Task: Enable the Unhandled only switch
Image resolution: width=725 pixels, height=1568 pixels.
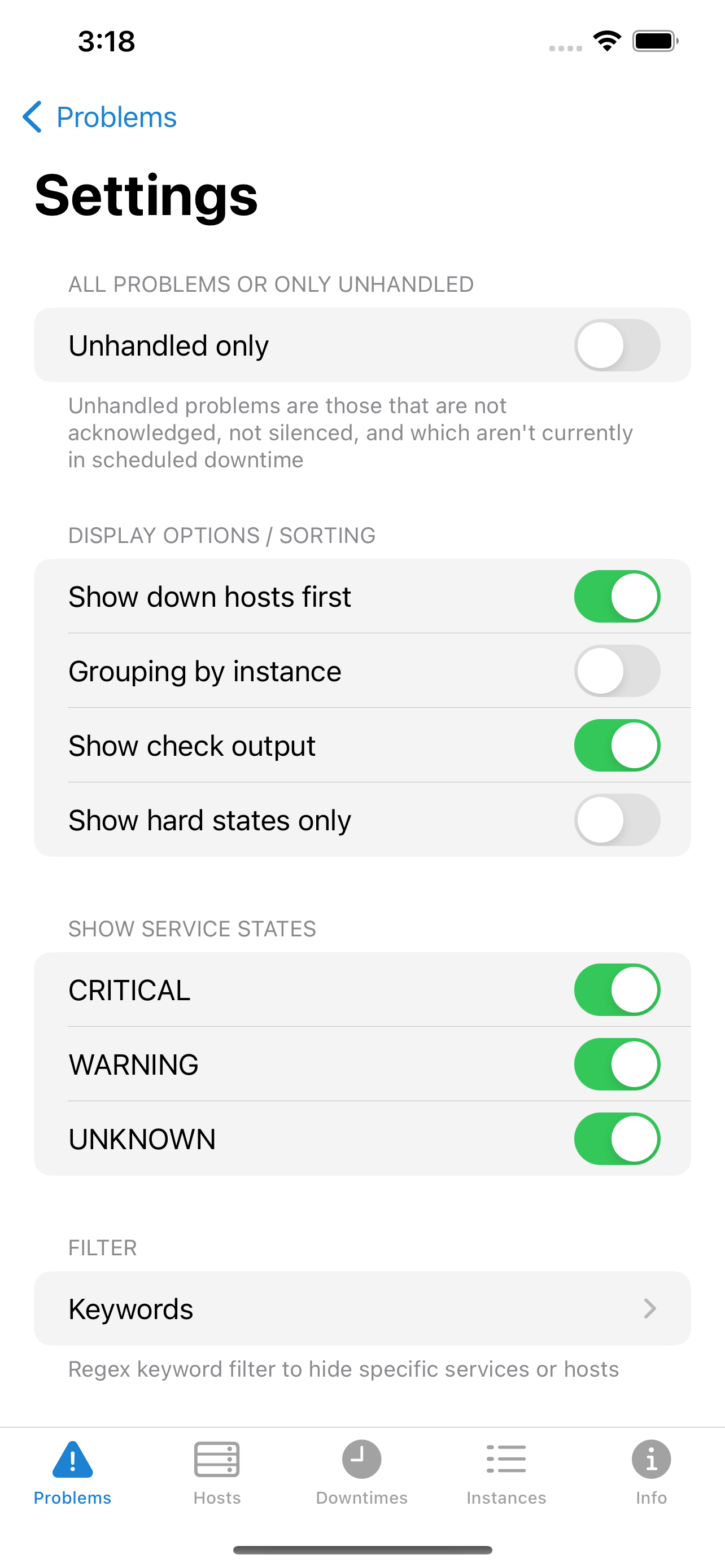Action: (x=617, y=345)
